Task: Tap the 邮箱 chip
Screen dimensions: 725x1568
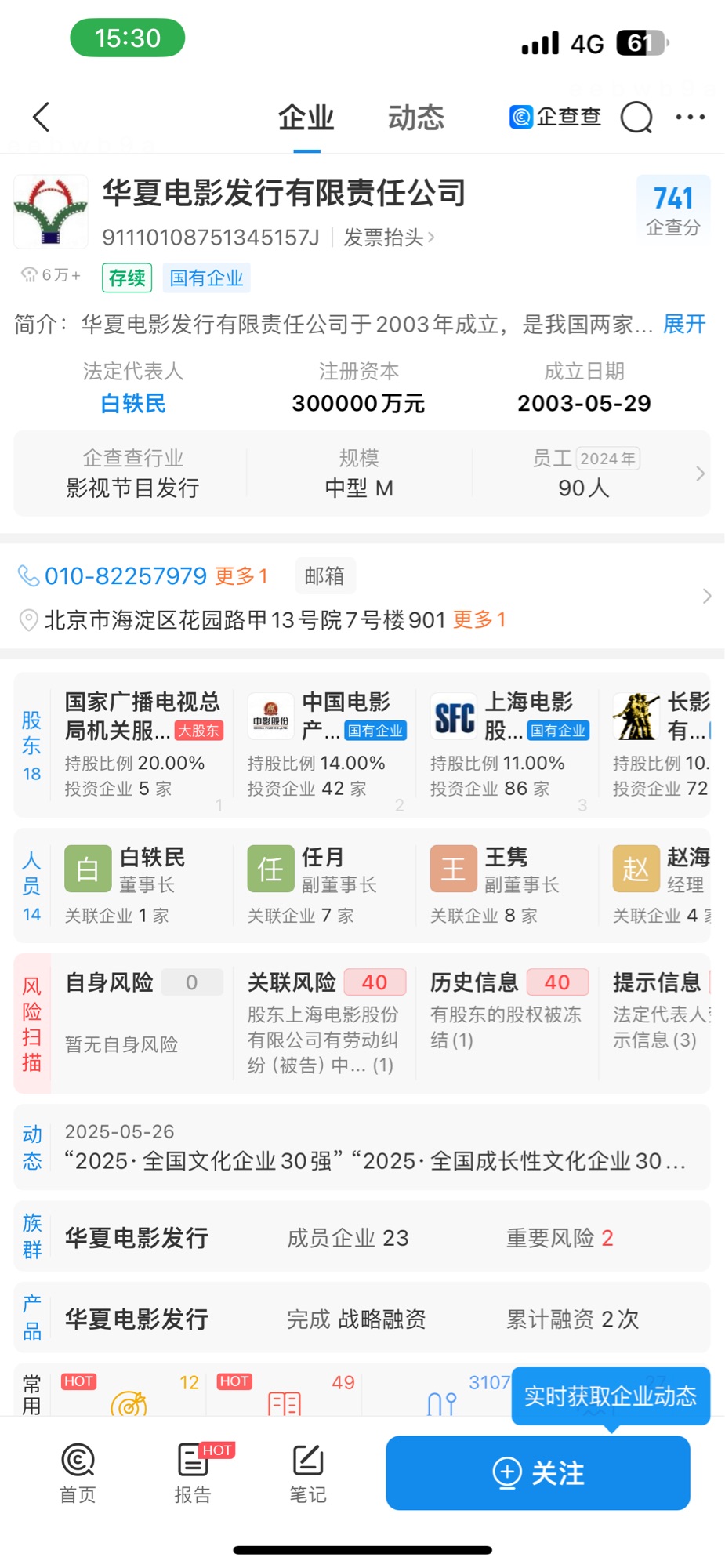Action: [x=324, y=576]
